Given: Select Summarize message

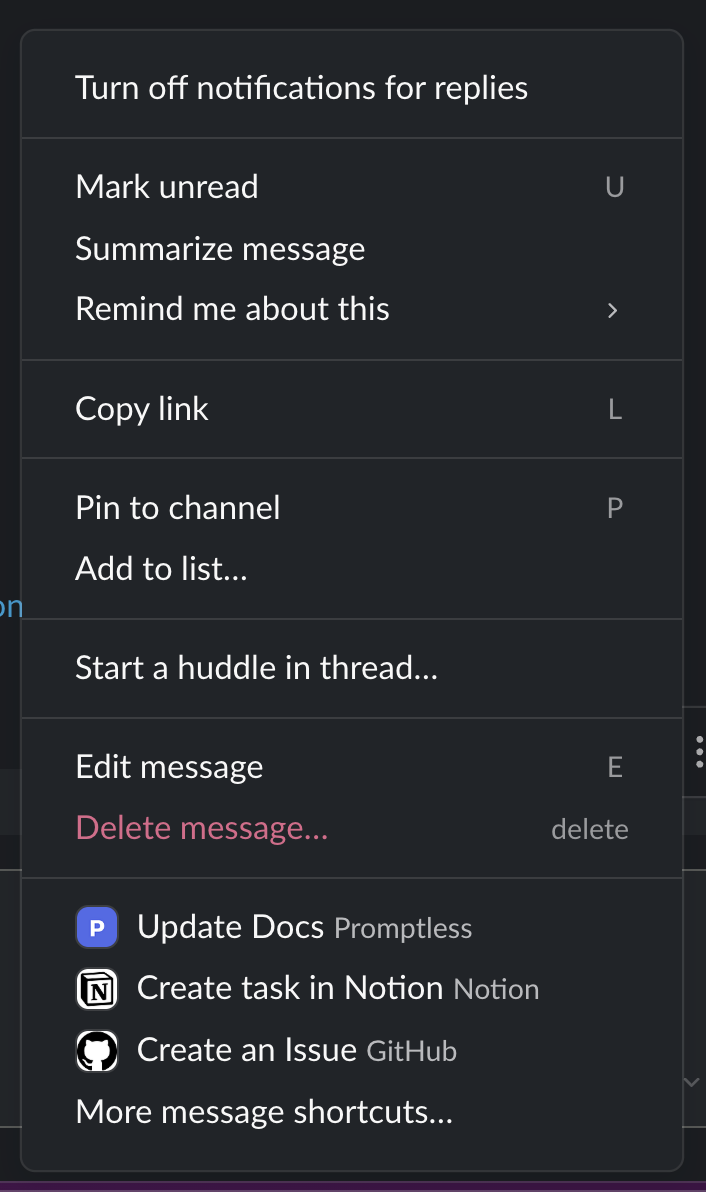Looking at the screenshot, I should point(220,249).
